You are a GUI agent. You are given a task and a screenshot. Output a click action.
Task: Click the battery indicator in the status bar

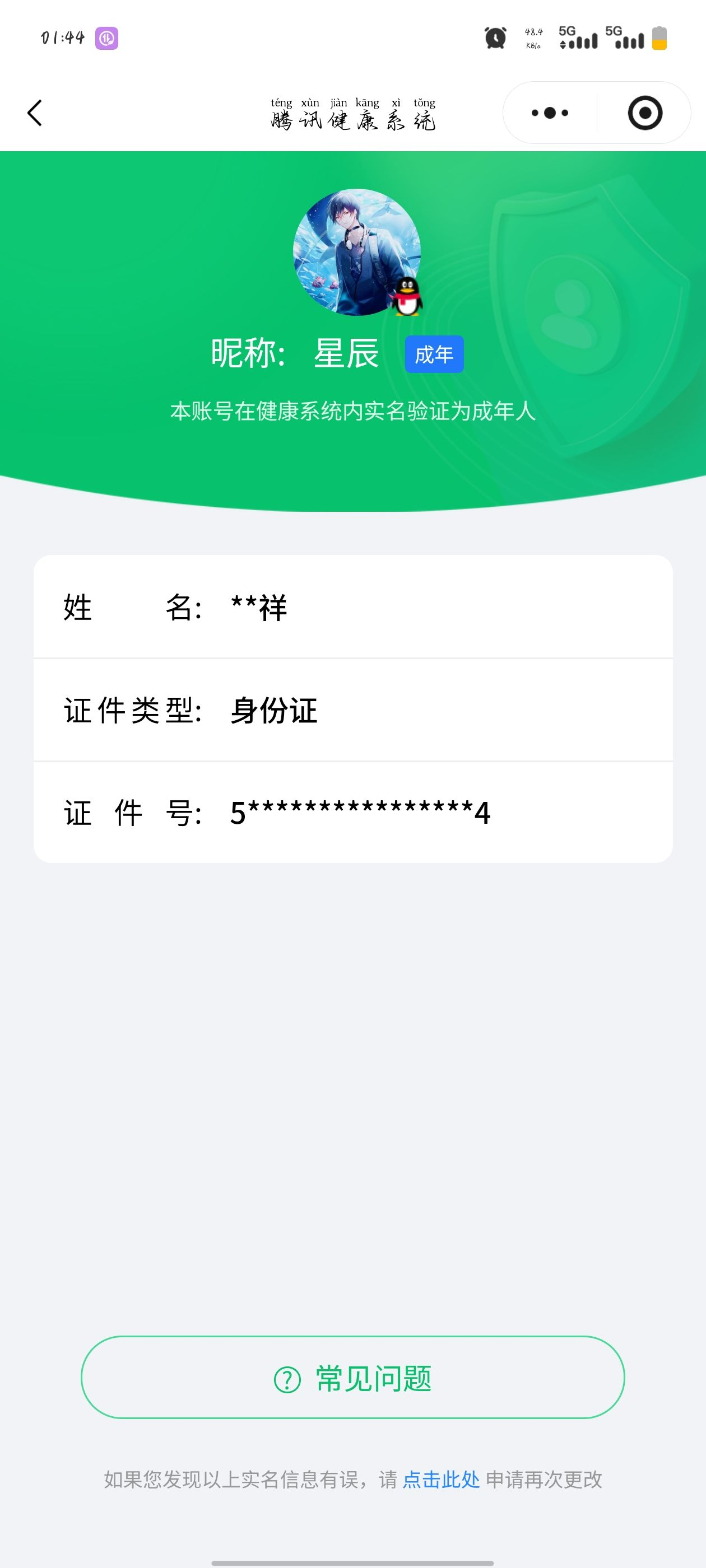pos(659,38)
